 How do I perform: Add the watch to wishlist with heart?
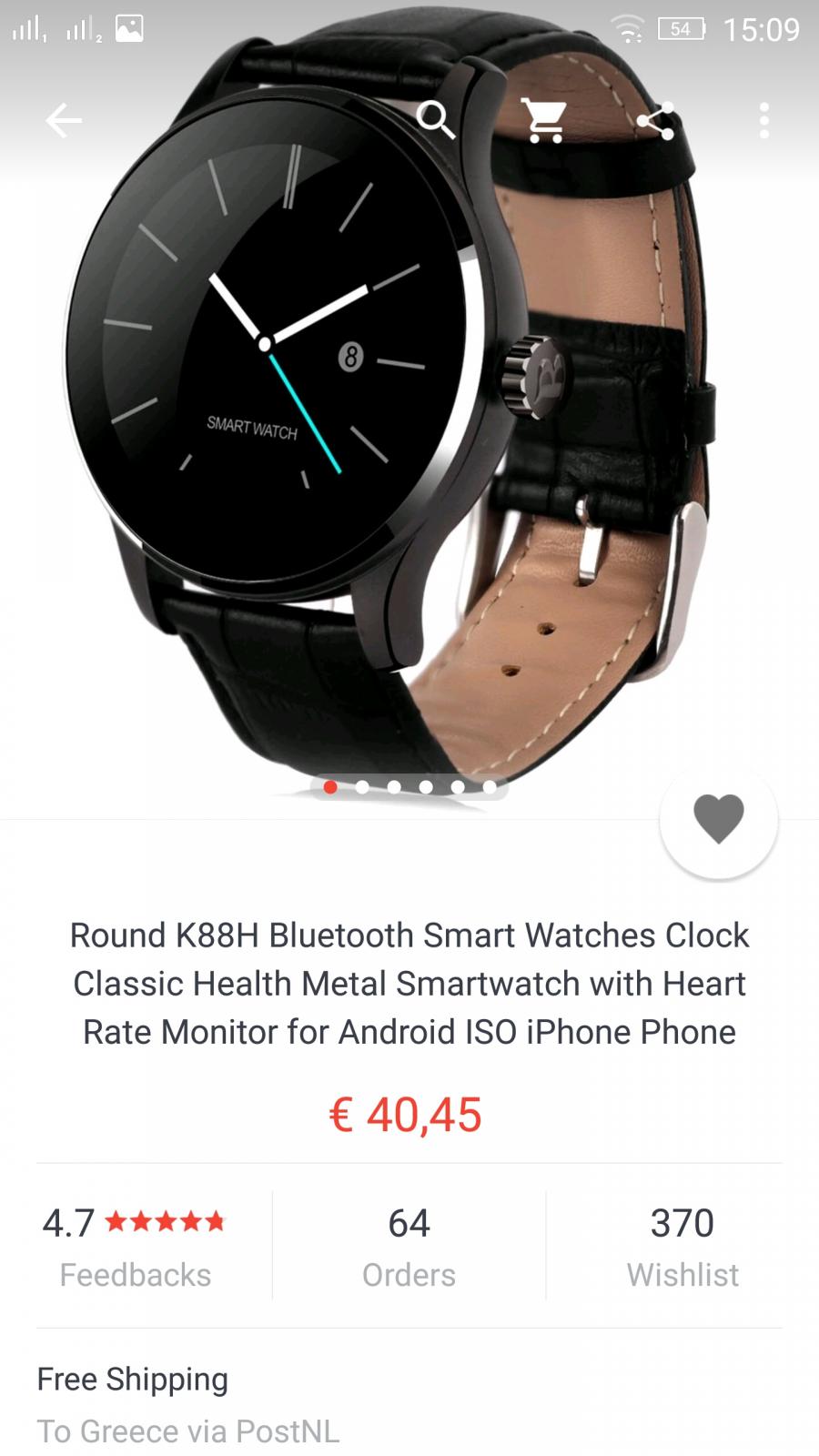pos(719,819)
